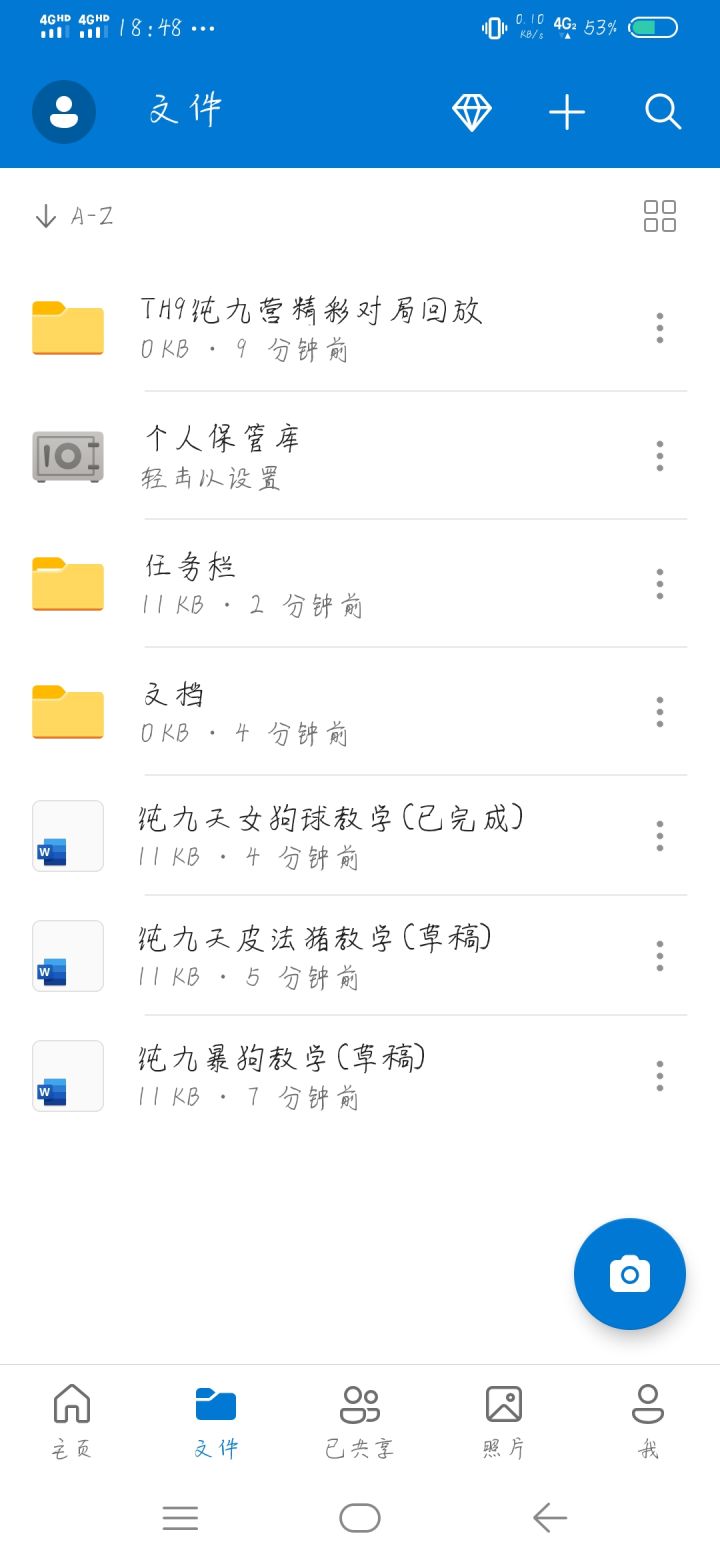Screen dimensions: 720x1560
Task: Go to the 照片 tab
Action: click(x=504, y=1420)
